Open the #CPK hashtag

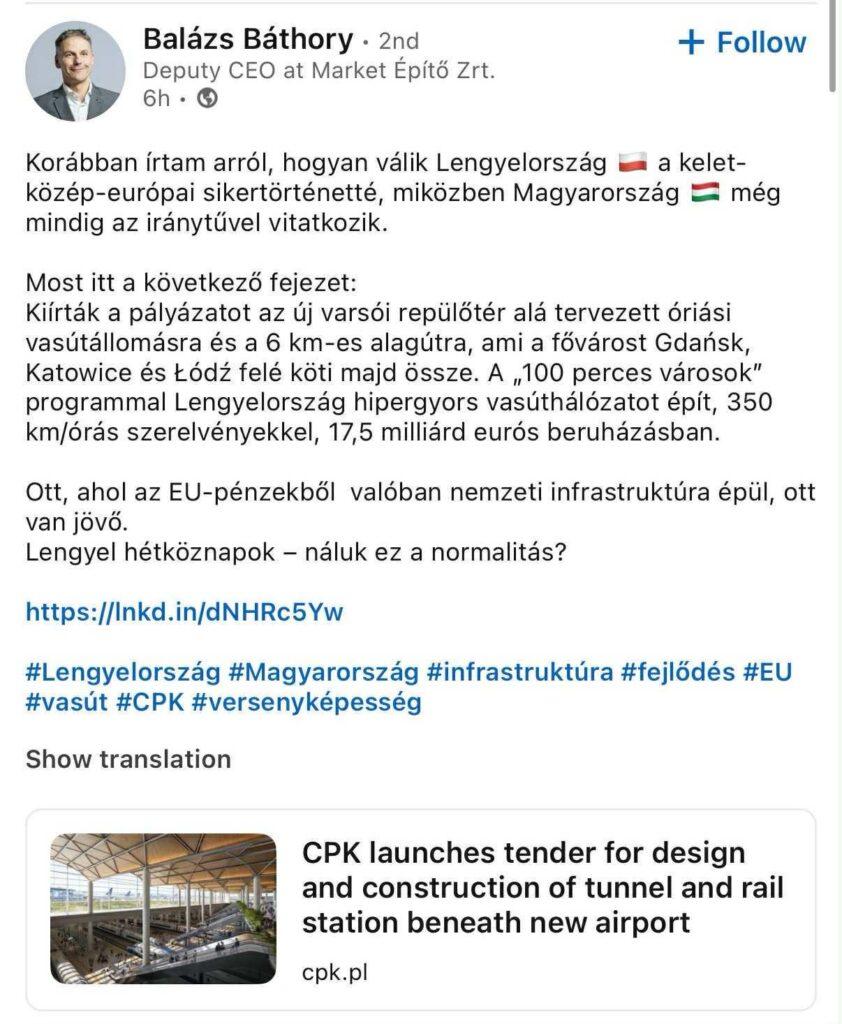[150, 702]
